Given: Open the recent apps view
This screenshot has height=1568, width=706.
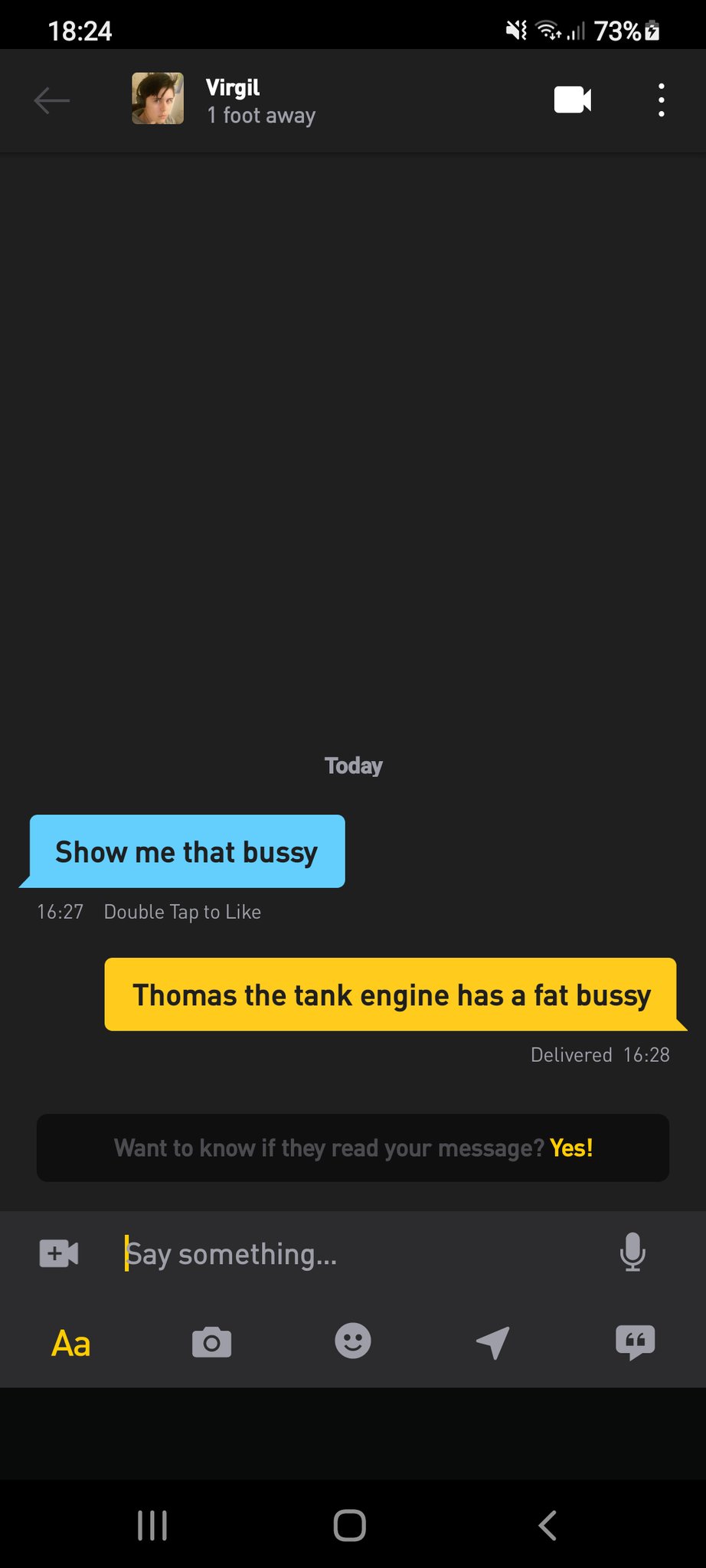Looking at the screenshot, I should [152, 1525].
